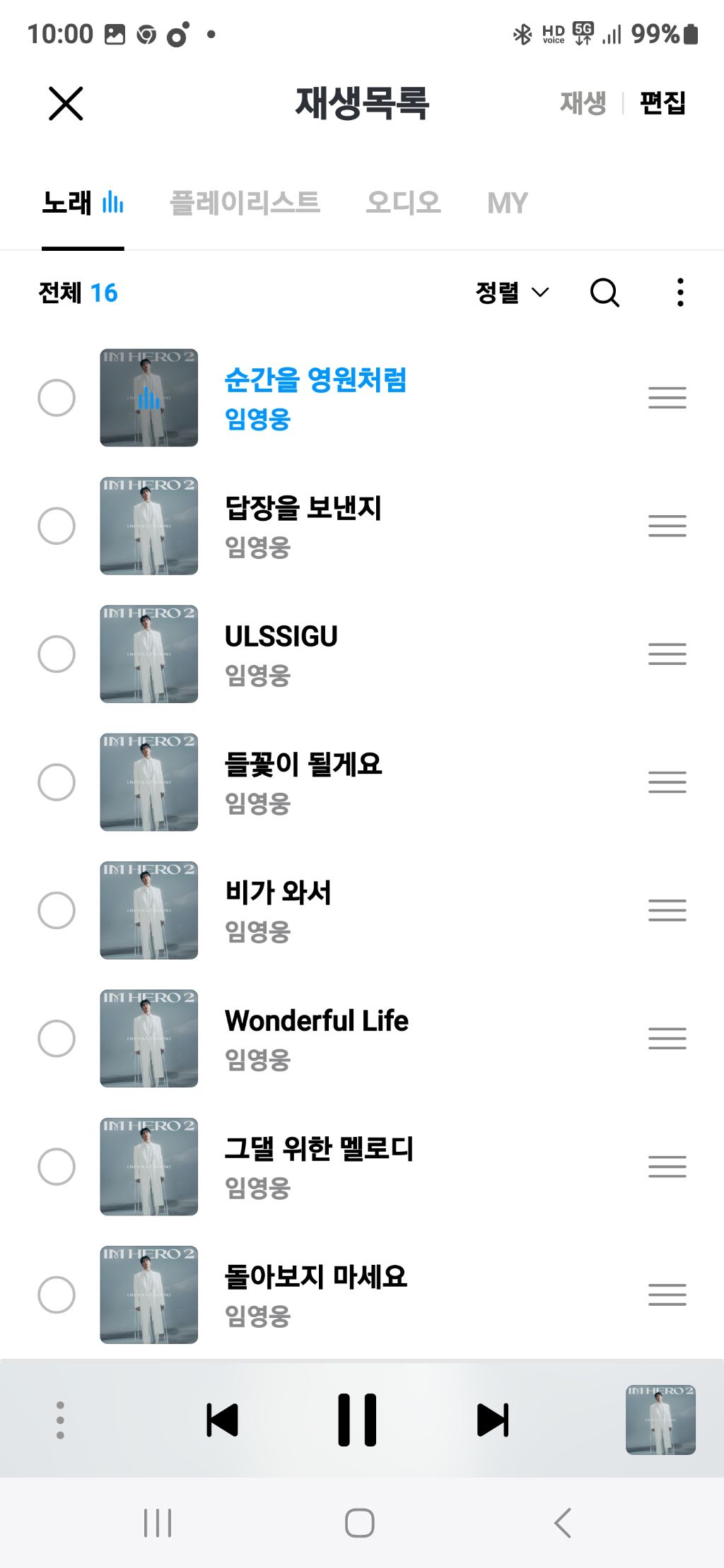This screenshot has height=1568, width=724.
Task: Skip to the next track
Action: pos(493,1420)
